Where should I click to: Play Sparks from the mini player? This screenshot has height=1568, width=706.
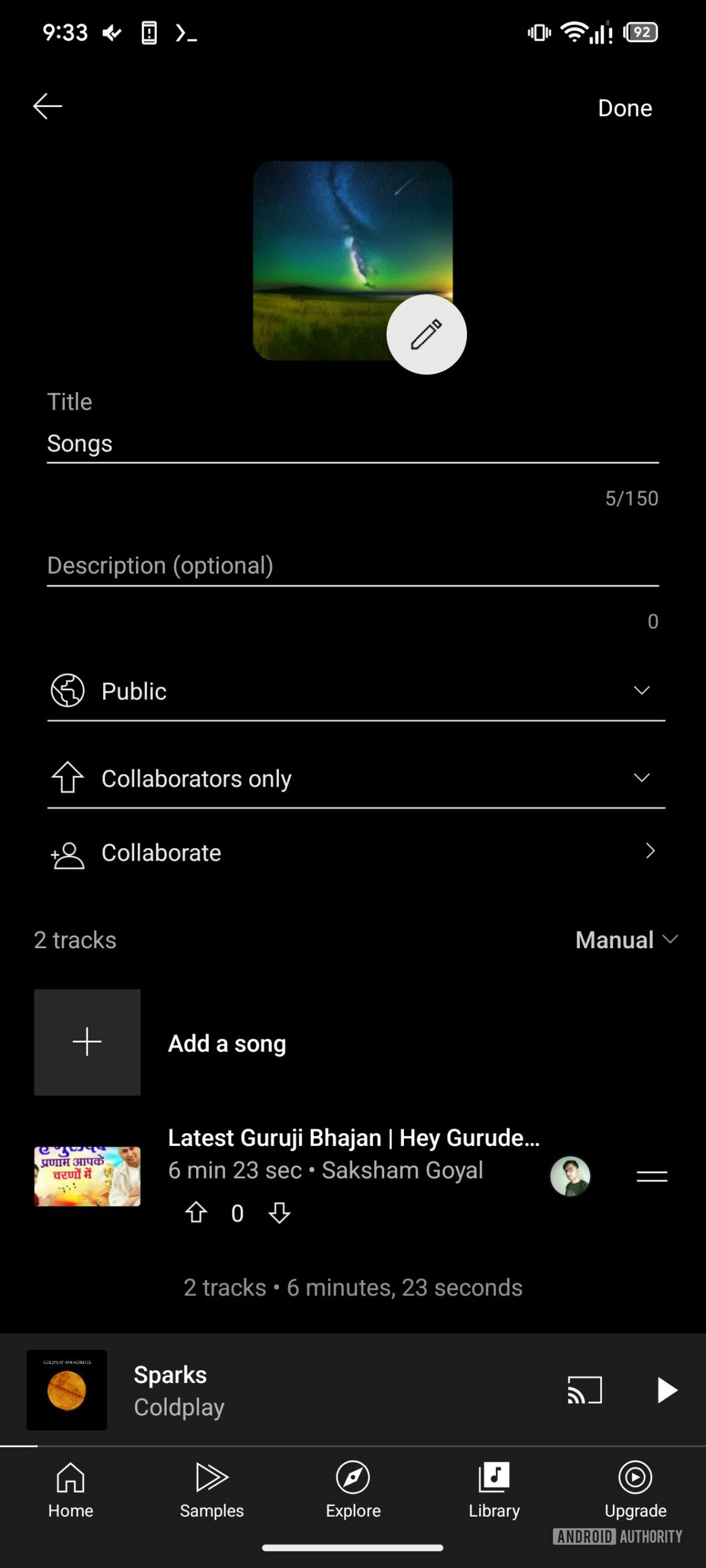[x=666, y=1390]
